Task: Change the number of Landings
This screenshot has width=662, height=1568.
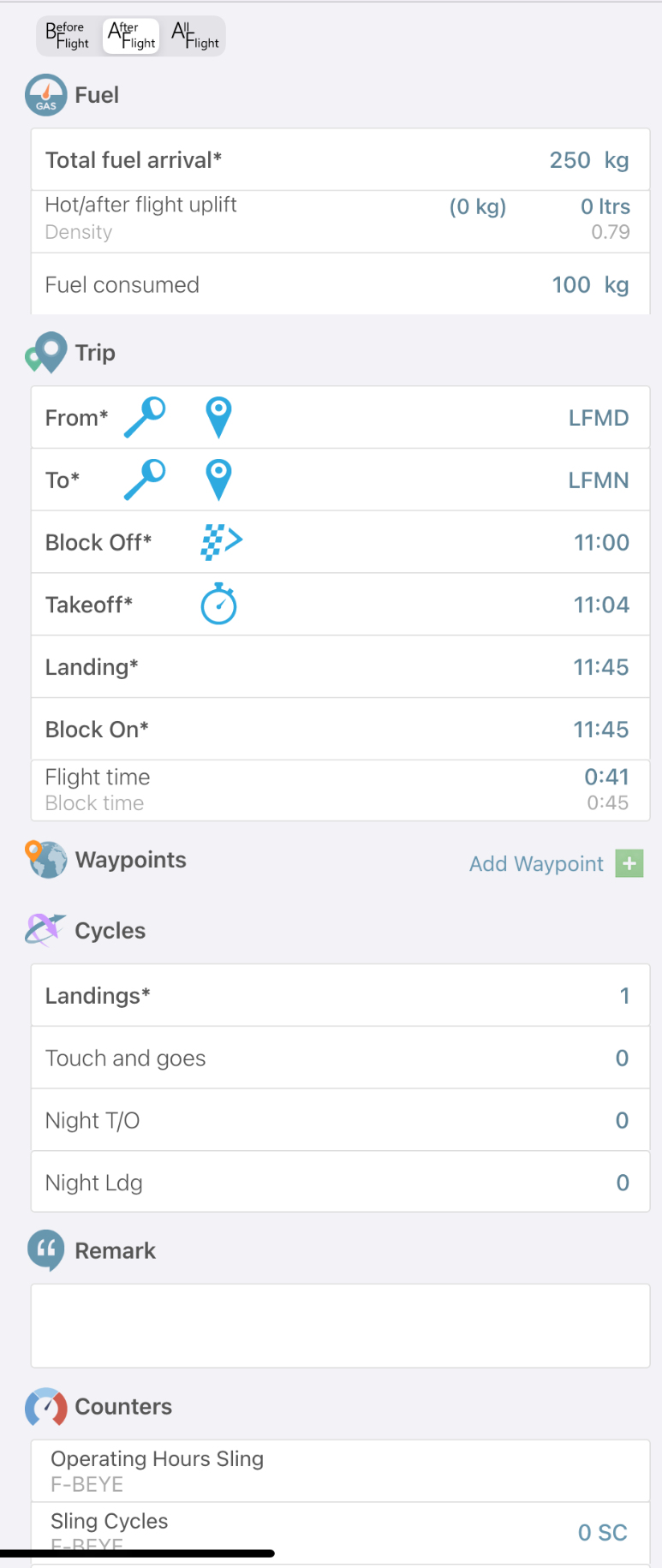Action: point(623,996)
